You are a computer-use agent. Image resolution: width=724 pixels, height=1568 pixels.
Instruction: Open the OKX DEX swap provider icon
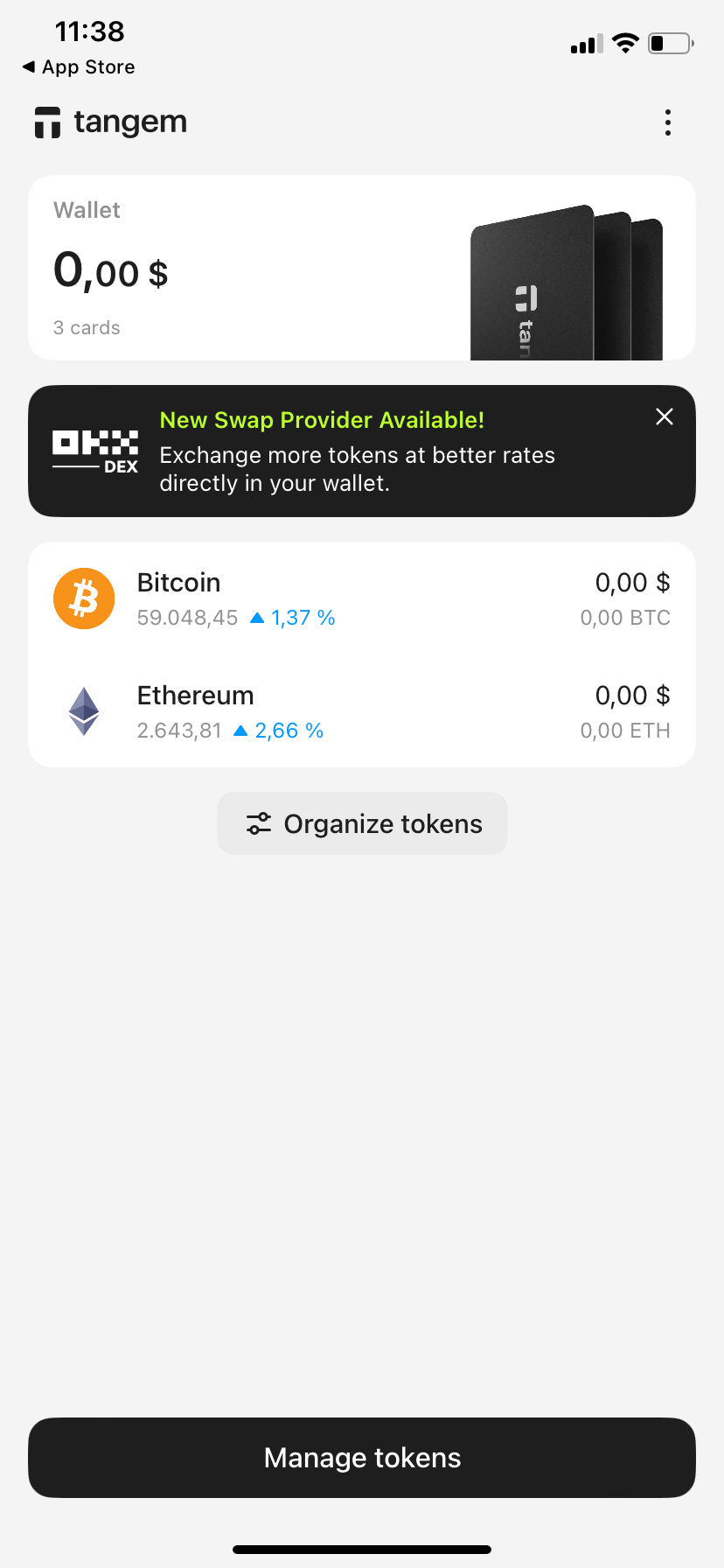click(x=94, y=450)
